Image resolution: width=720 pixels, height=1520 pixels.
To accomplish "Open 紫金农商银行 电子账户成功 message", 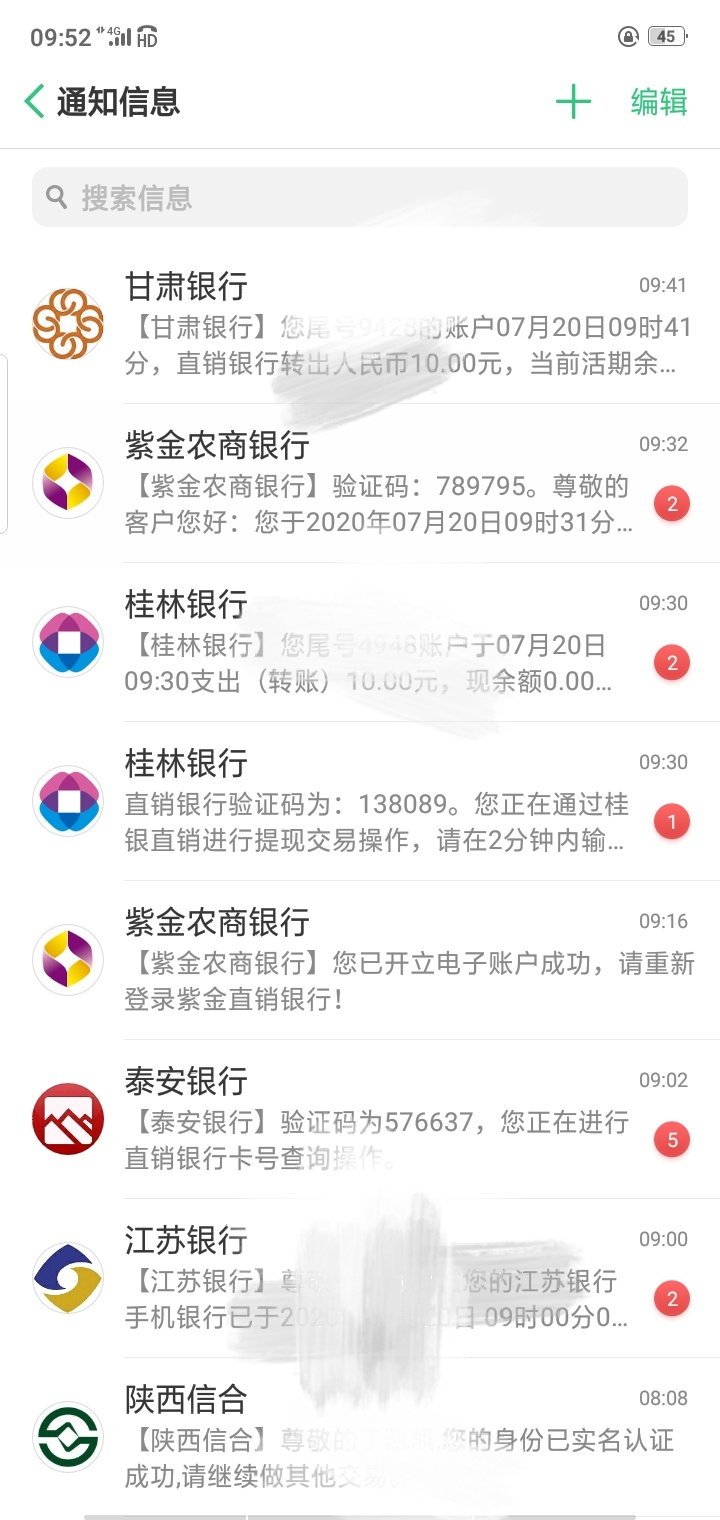I will 360,961.
